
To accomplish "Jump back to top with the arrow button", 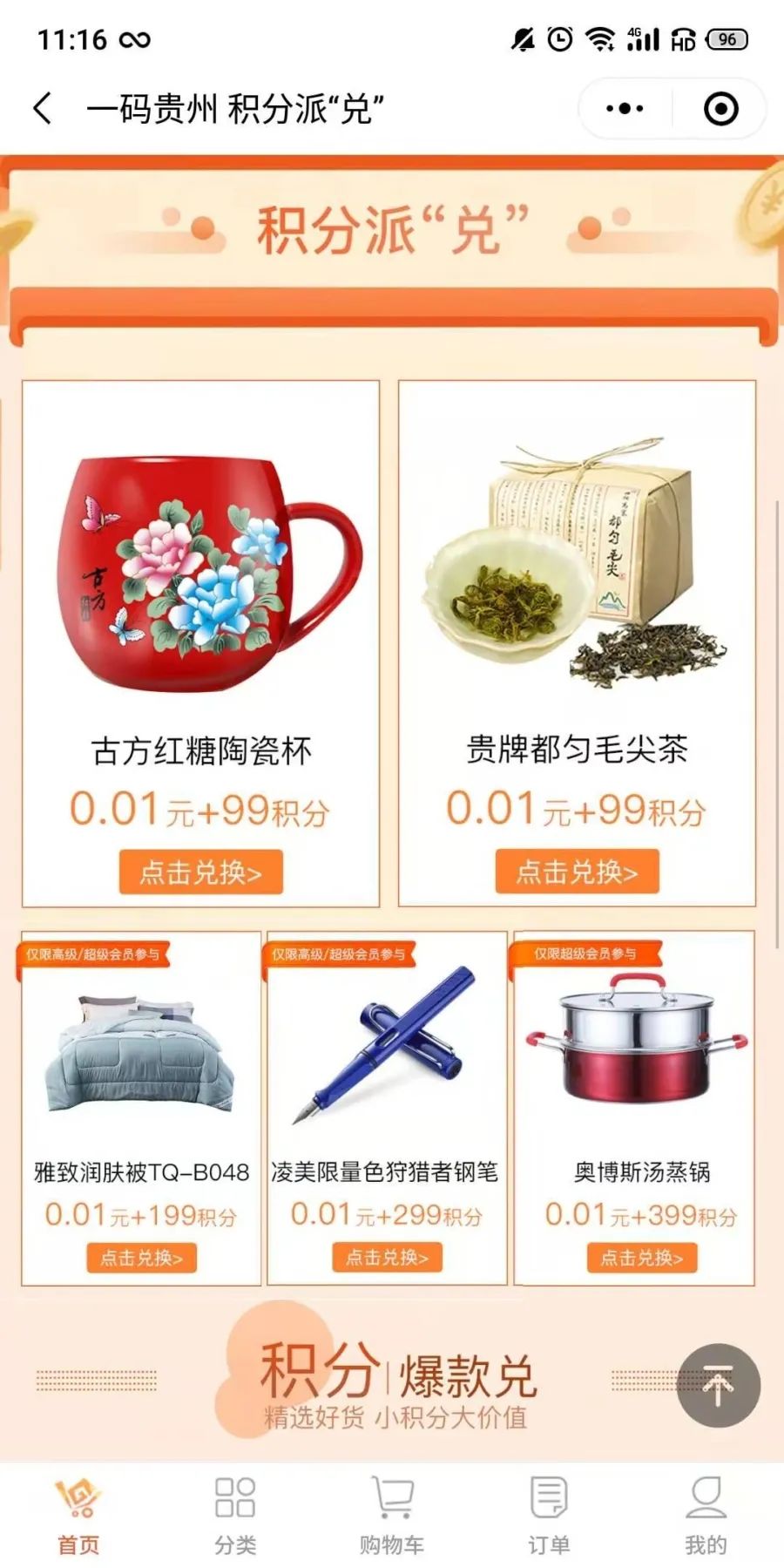I will click(x=719, y=1385).
